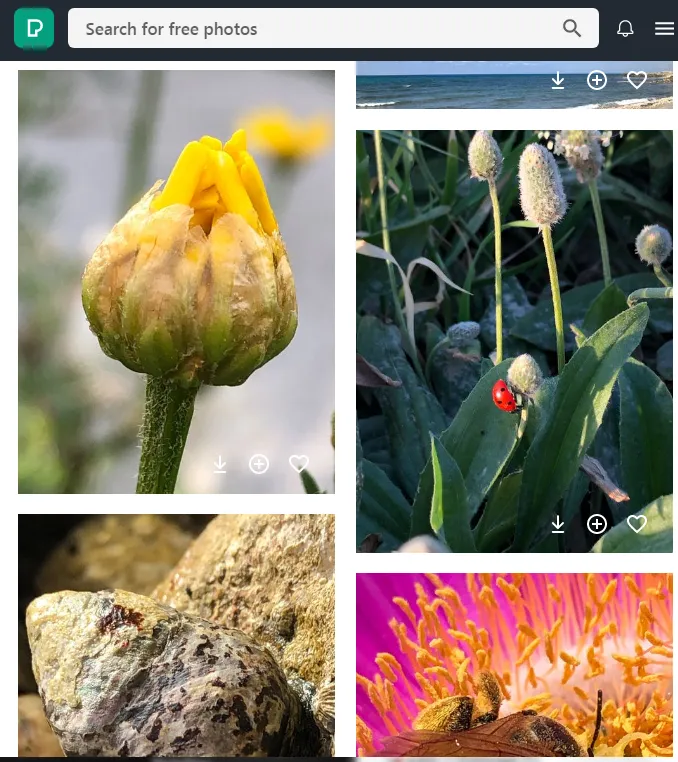Tap the magnifier icon to submit search
678x762 pixels.
coord(572,28)
